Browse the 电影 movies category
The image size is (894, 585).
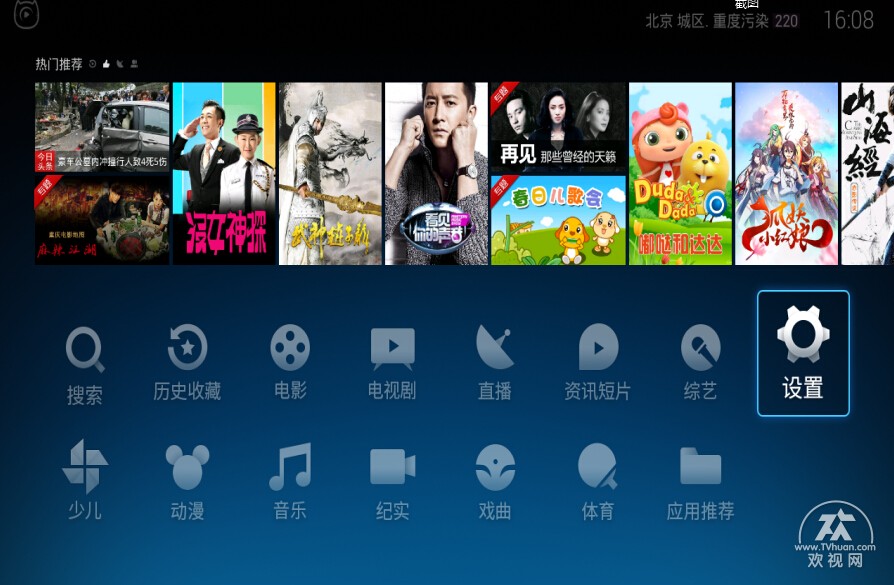click(290, 364)
